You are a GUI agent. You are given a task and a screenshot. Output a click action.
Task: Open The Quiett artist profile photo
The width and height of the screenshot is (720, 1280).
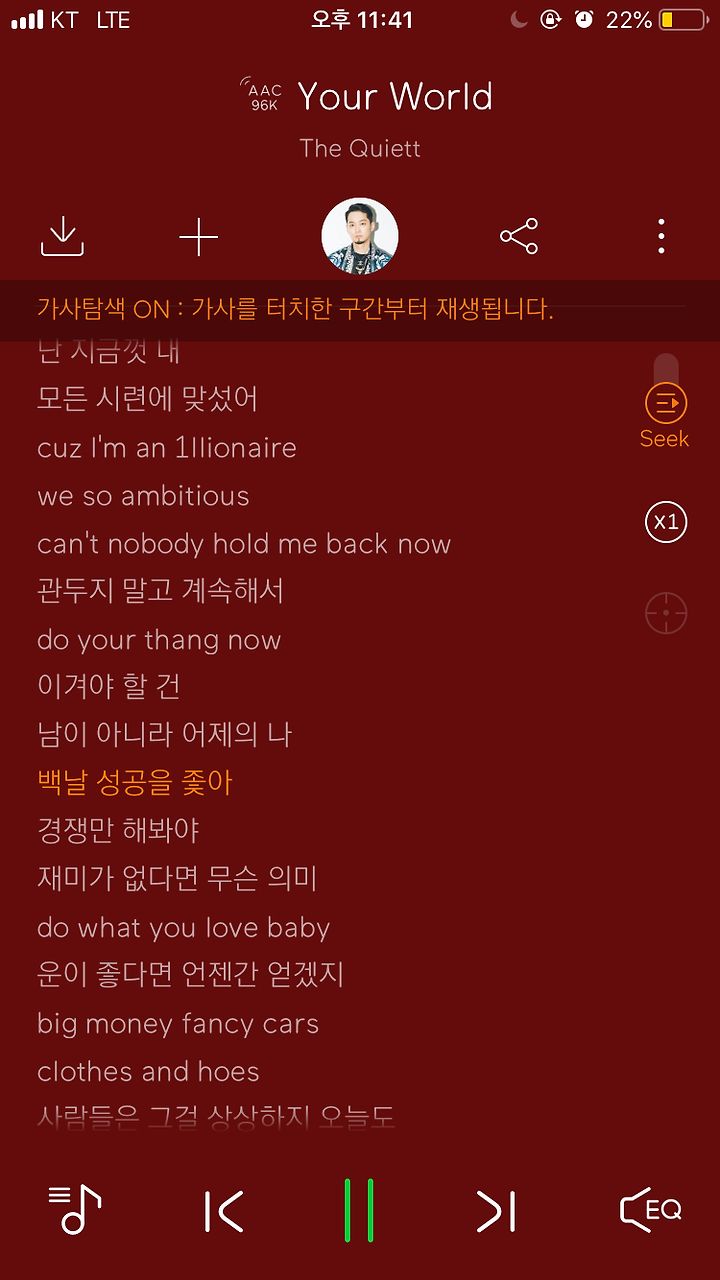360,237
